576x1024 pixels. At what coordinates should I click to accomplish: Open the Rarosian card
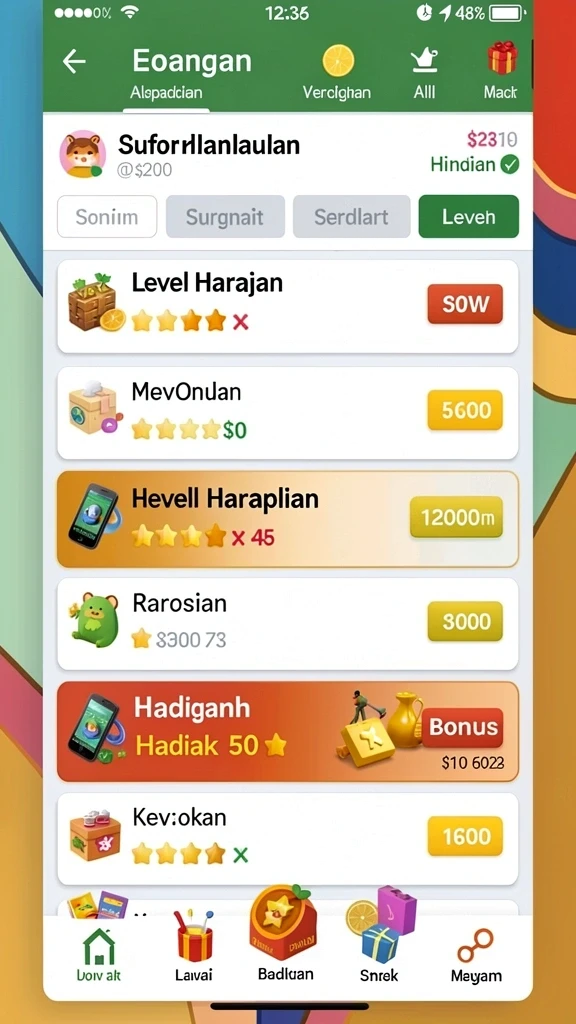(288, 624)
